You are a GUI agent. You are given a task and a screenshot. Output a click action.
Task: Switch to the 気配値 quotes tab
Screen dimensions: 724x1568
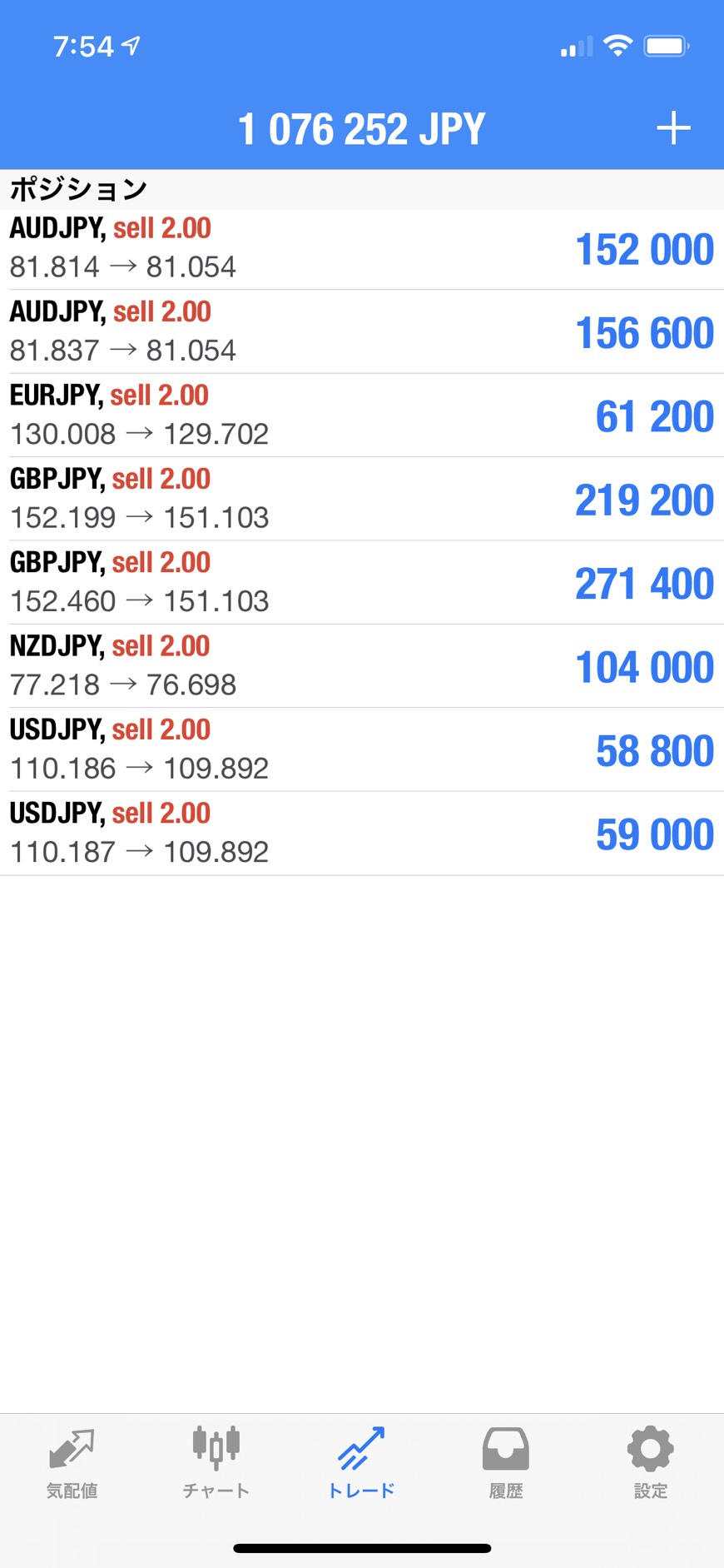coord(72,1463)
